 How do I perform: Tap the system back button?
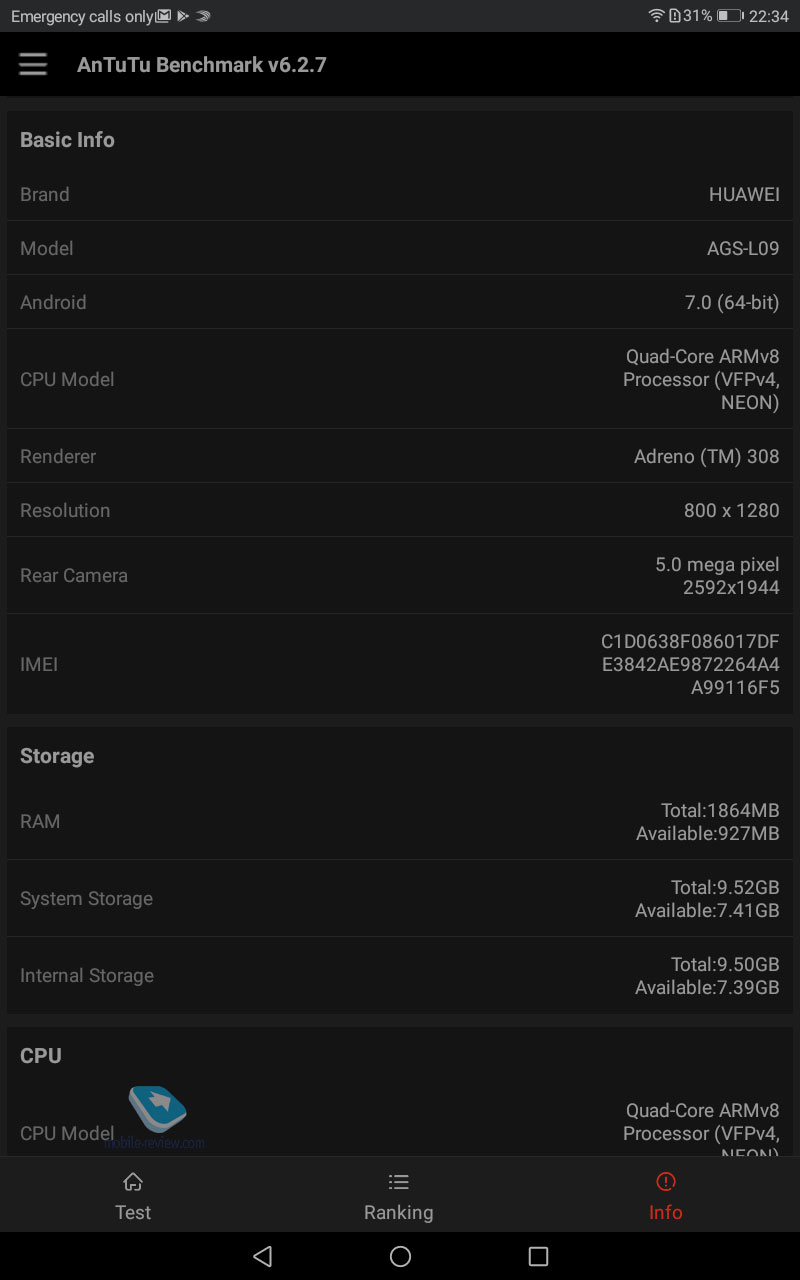click(x=263, y=1256)
